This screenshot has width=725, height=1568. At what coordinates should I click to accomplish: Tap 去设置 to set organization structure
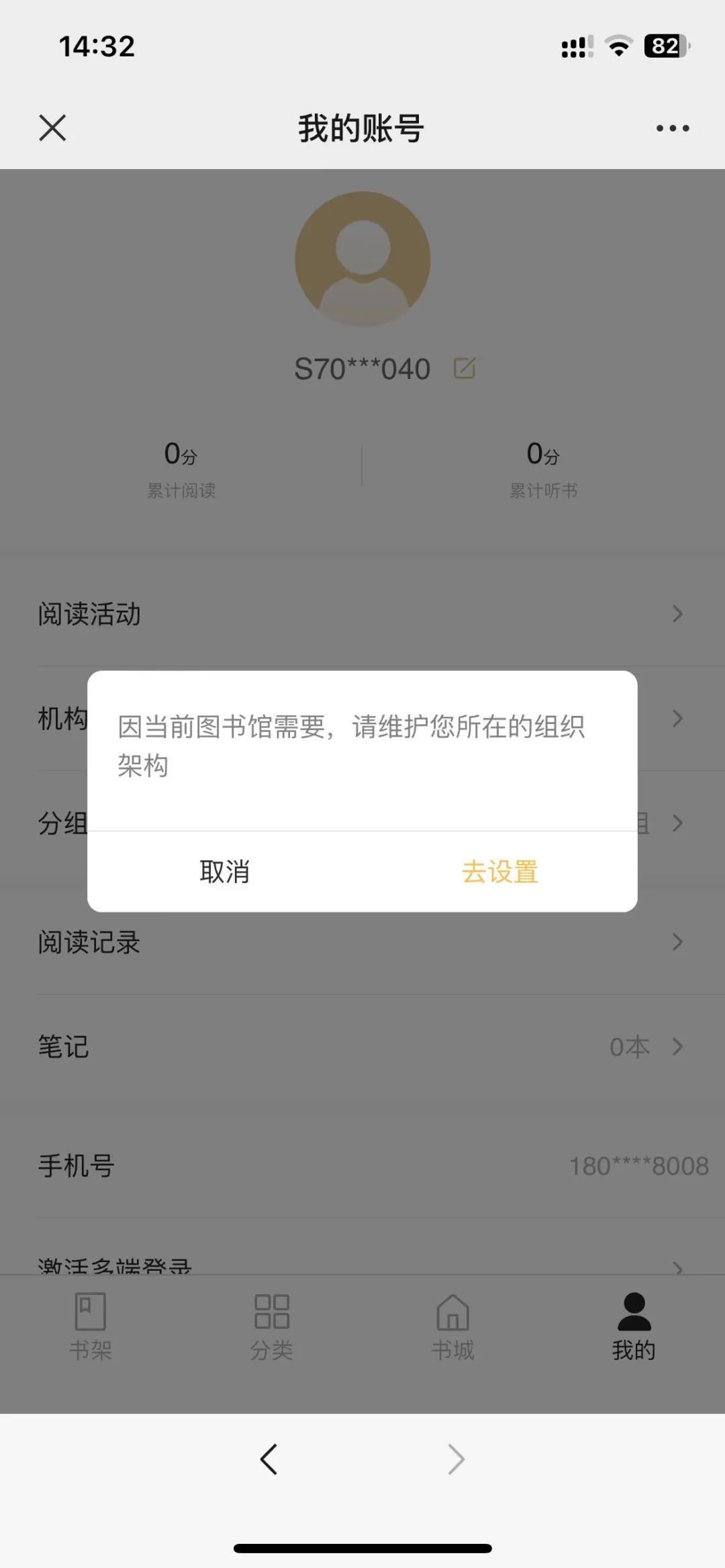pos(500,872)
